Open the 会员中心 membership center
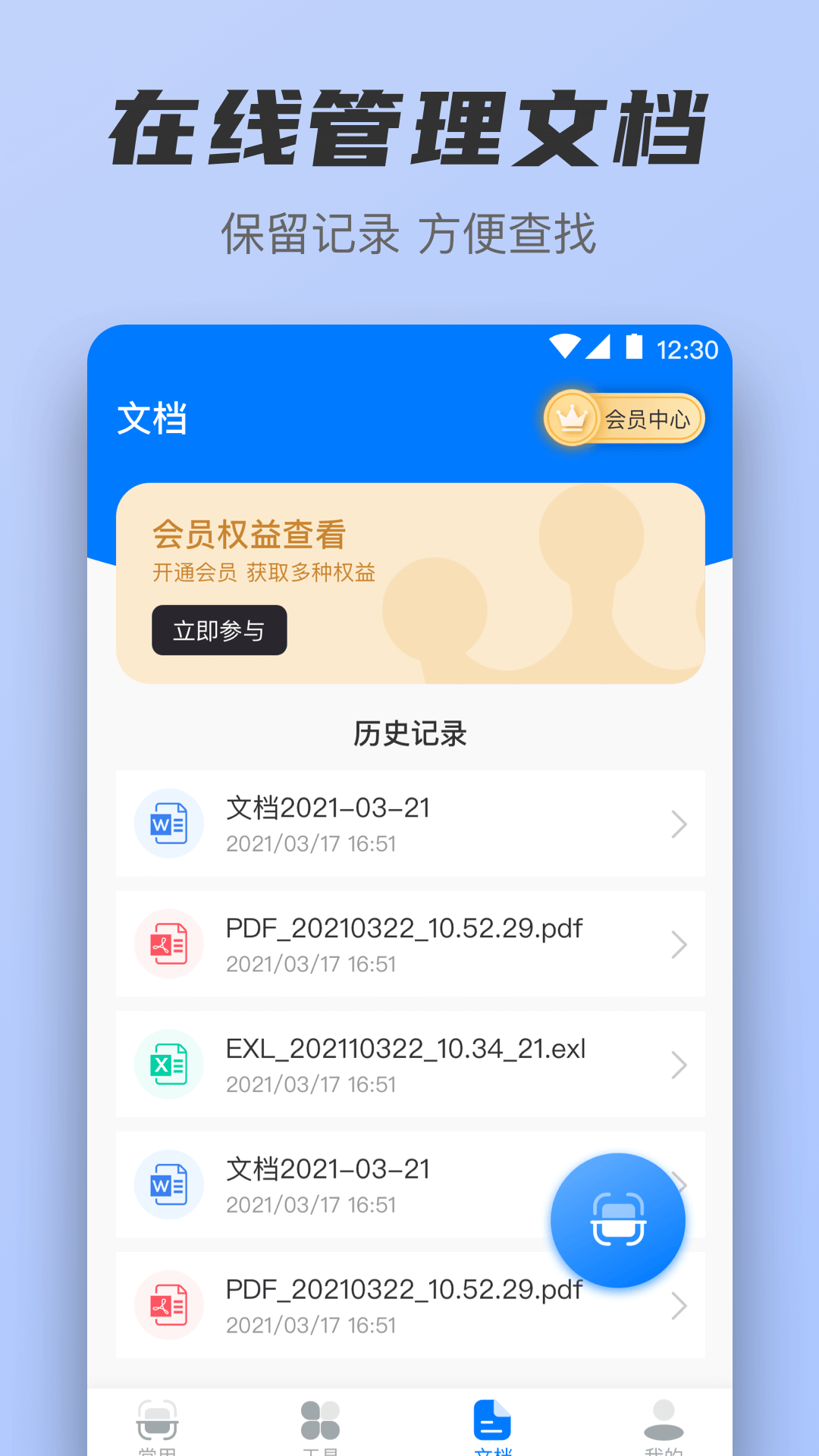 tap(623, 418)
